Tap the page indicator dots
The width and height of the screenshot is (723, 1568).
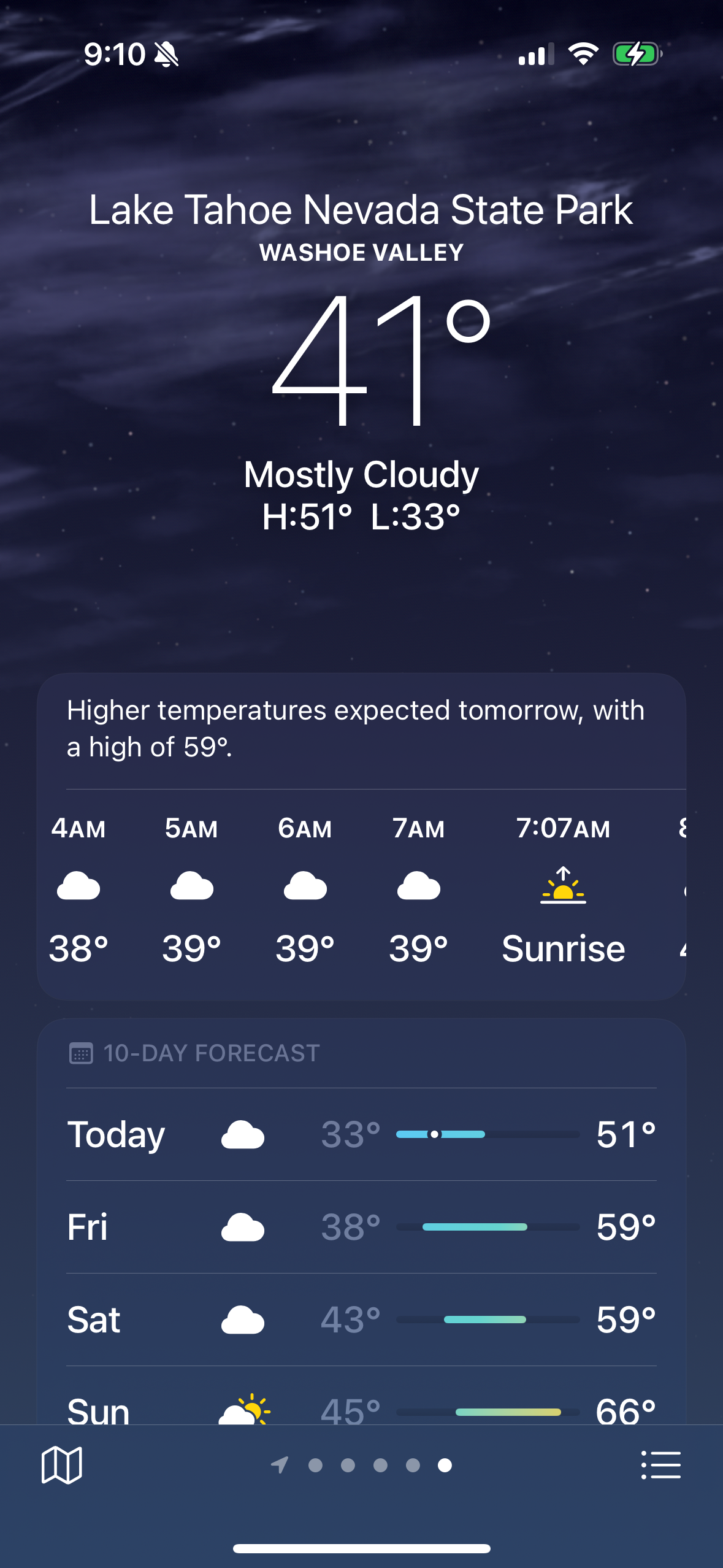[x=362, y=1465]
